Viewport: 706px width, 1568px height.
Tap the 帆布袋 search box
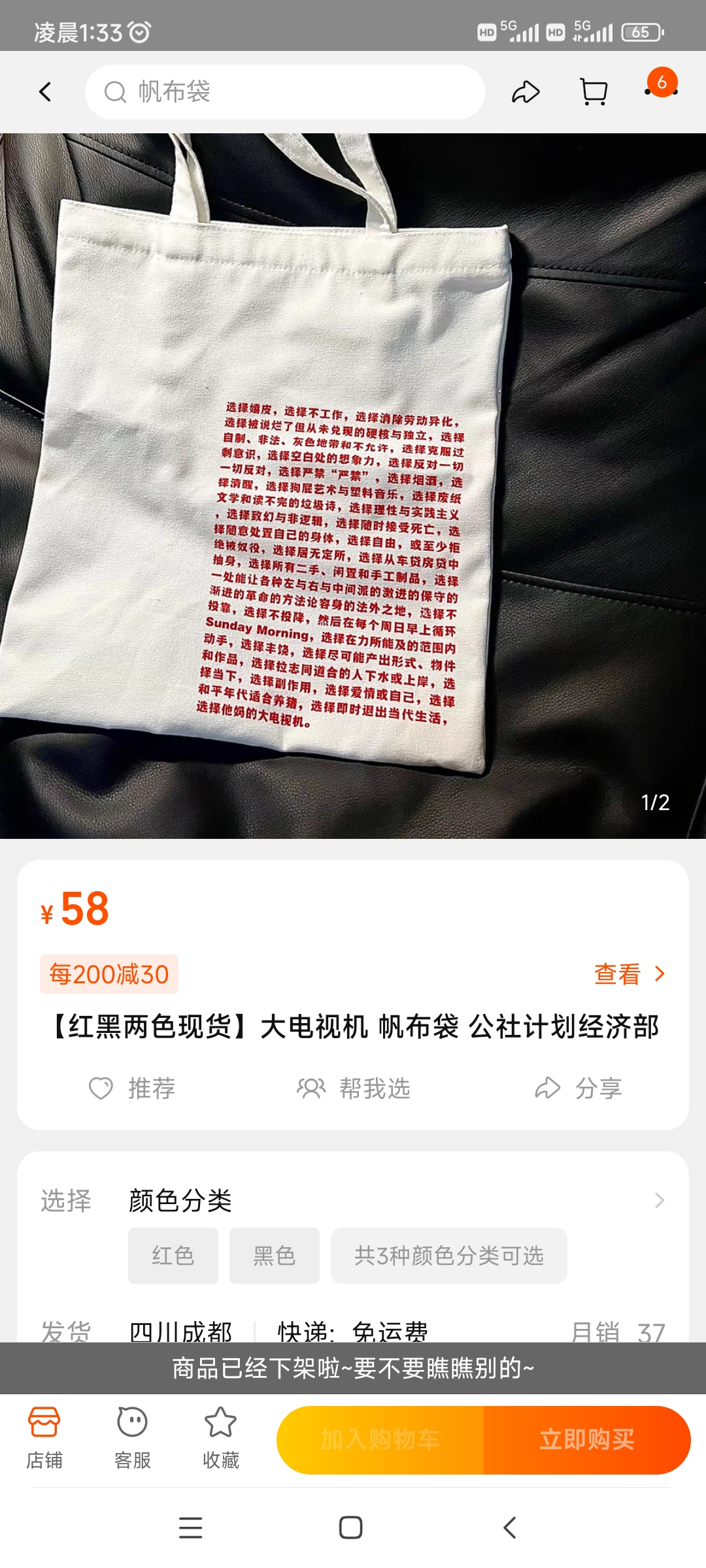[284, 92]
